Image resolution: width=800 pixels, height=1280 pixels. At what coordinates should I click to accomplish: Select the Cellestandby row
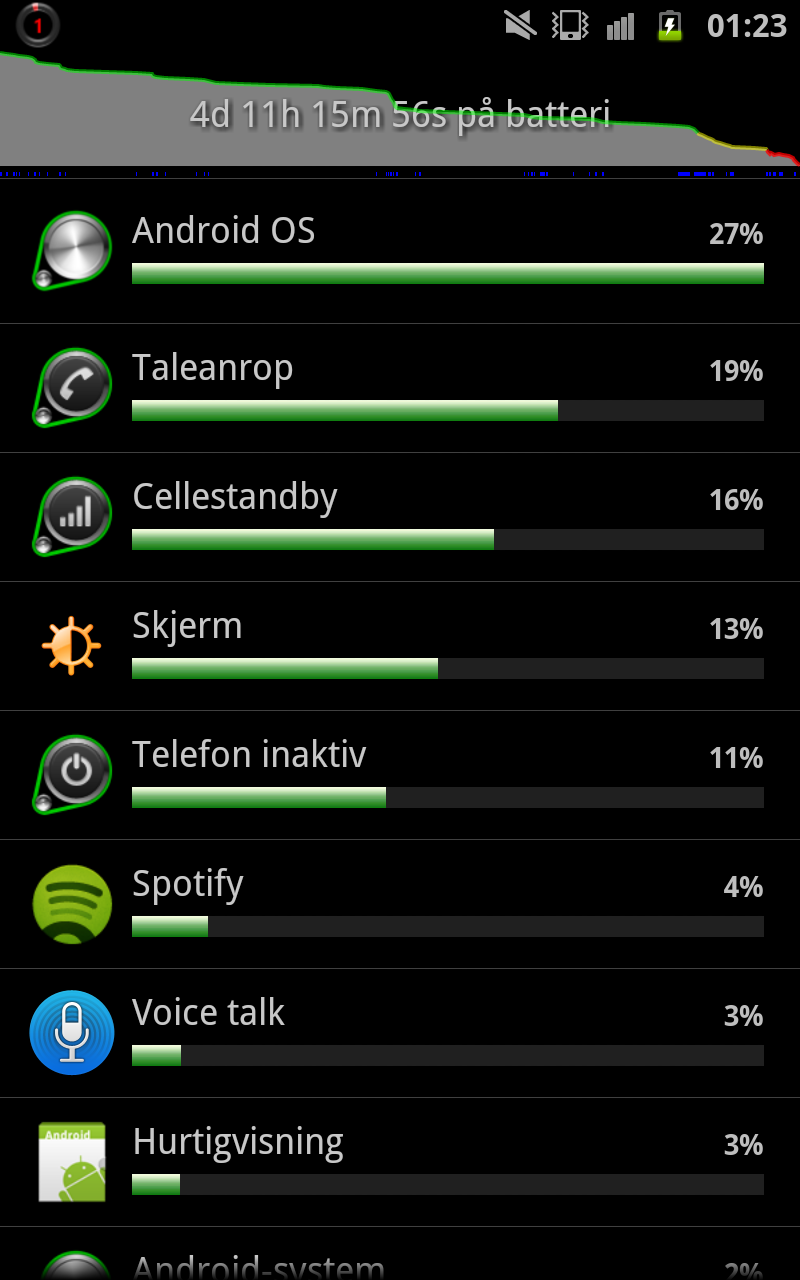click(400, 517)
